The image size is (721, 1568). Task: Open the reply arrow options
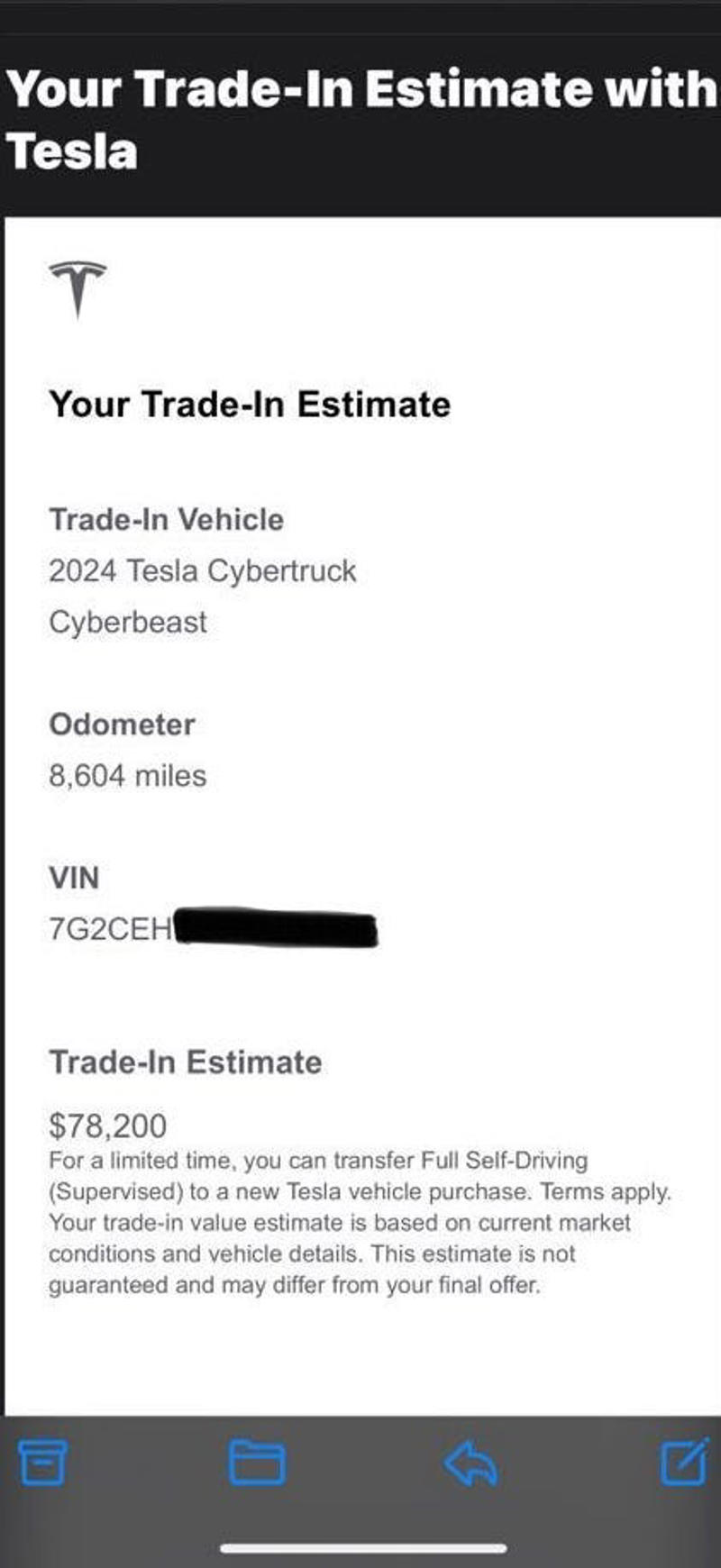coord(470,1462)
